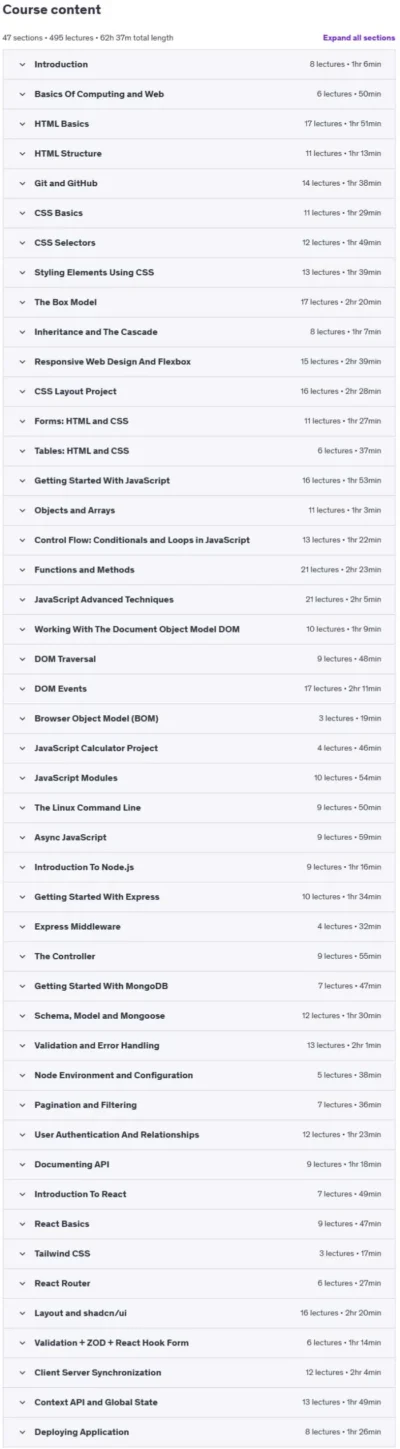This screenshot has width=400, height=1449.
Task: Expand The Linux Command Line section
Action: (x=199, y=807)
